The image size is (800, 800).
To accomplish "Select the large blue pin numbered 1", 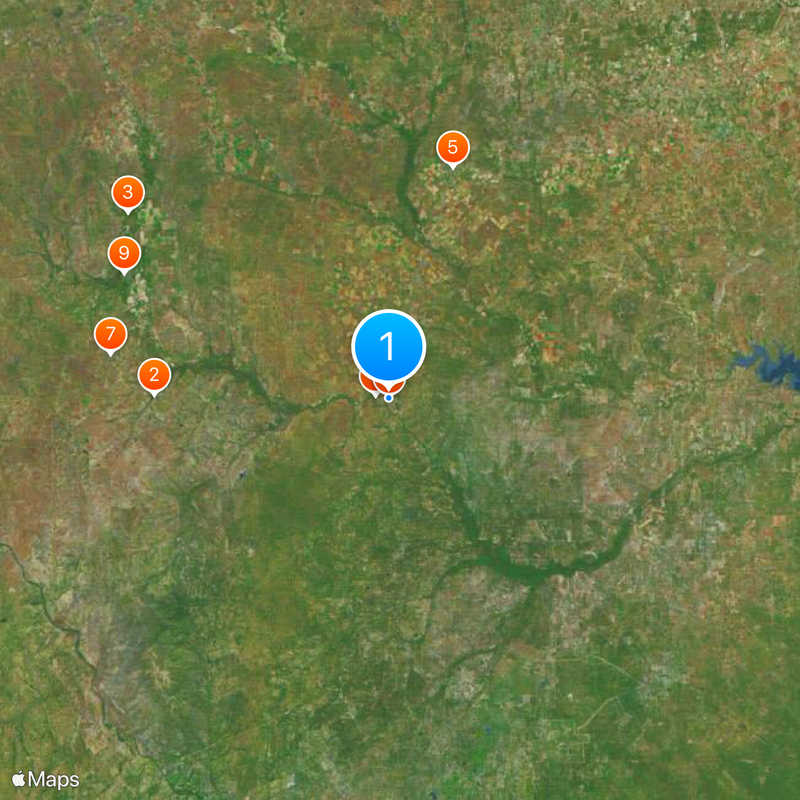I will (389, 347).
